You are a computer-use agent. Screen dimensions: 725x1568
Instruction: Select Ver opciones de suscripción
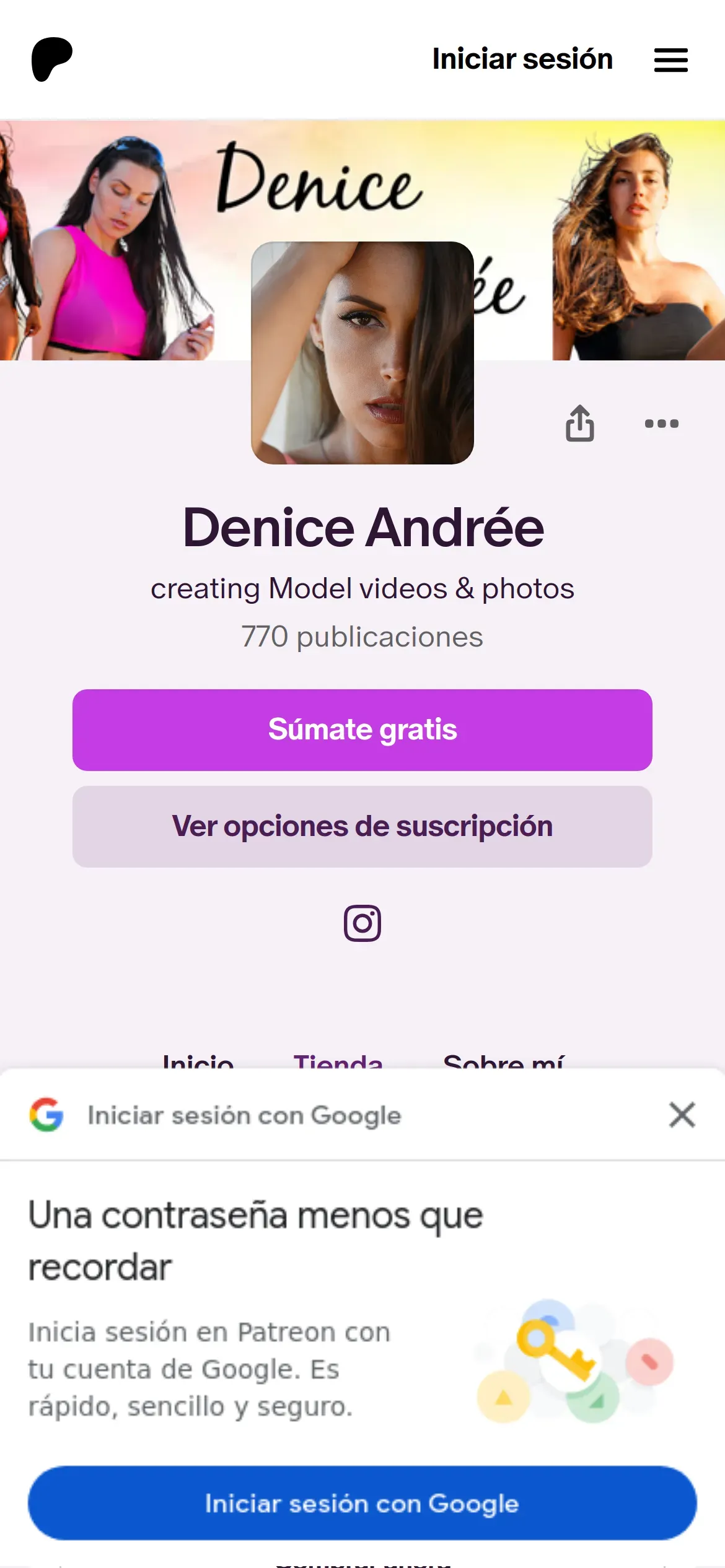[x=362, y=826]
